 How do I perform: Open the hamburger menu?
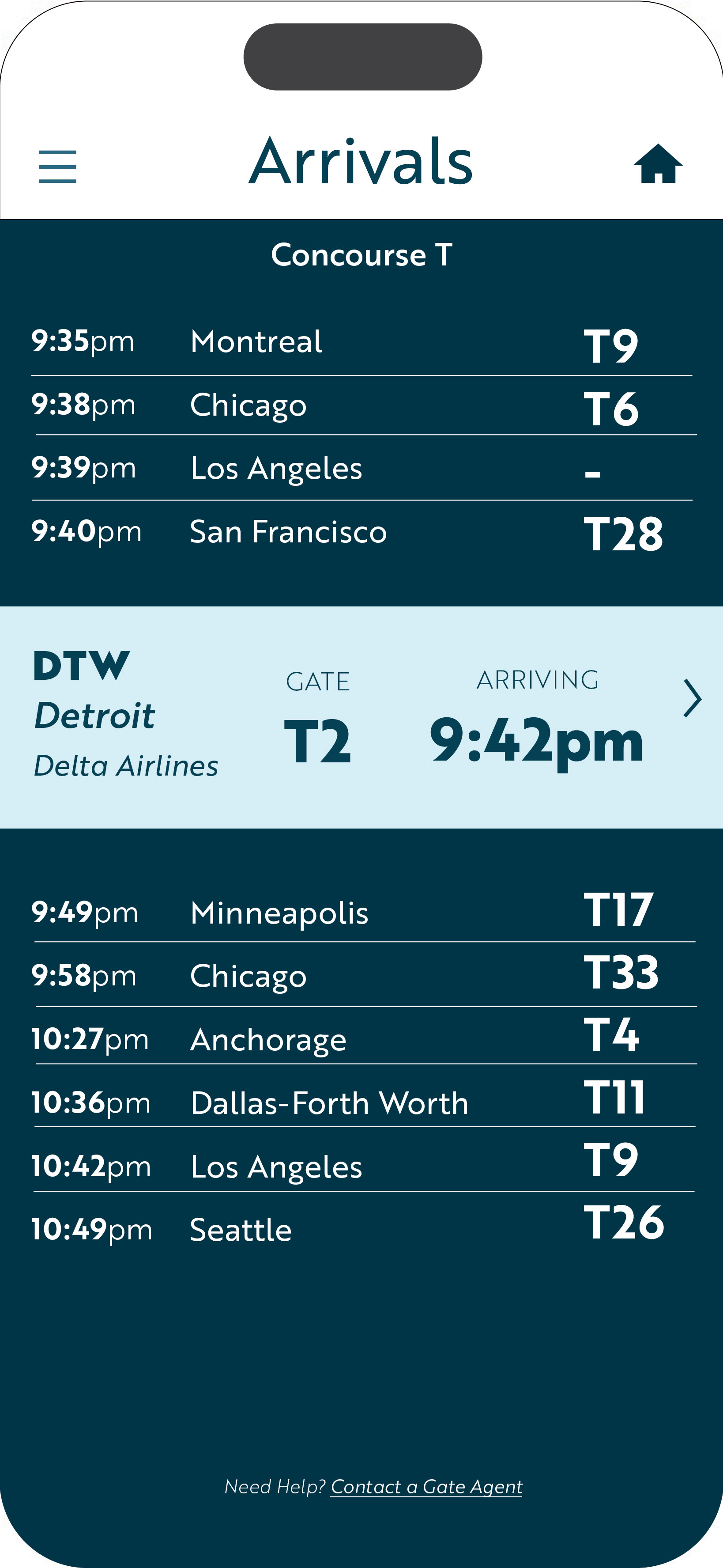[58, 166]
